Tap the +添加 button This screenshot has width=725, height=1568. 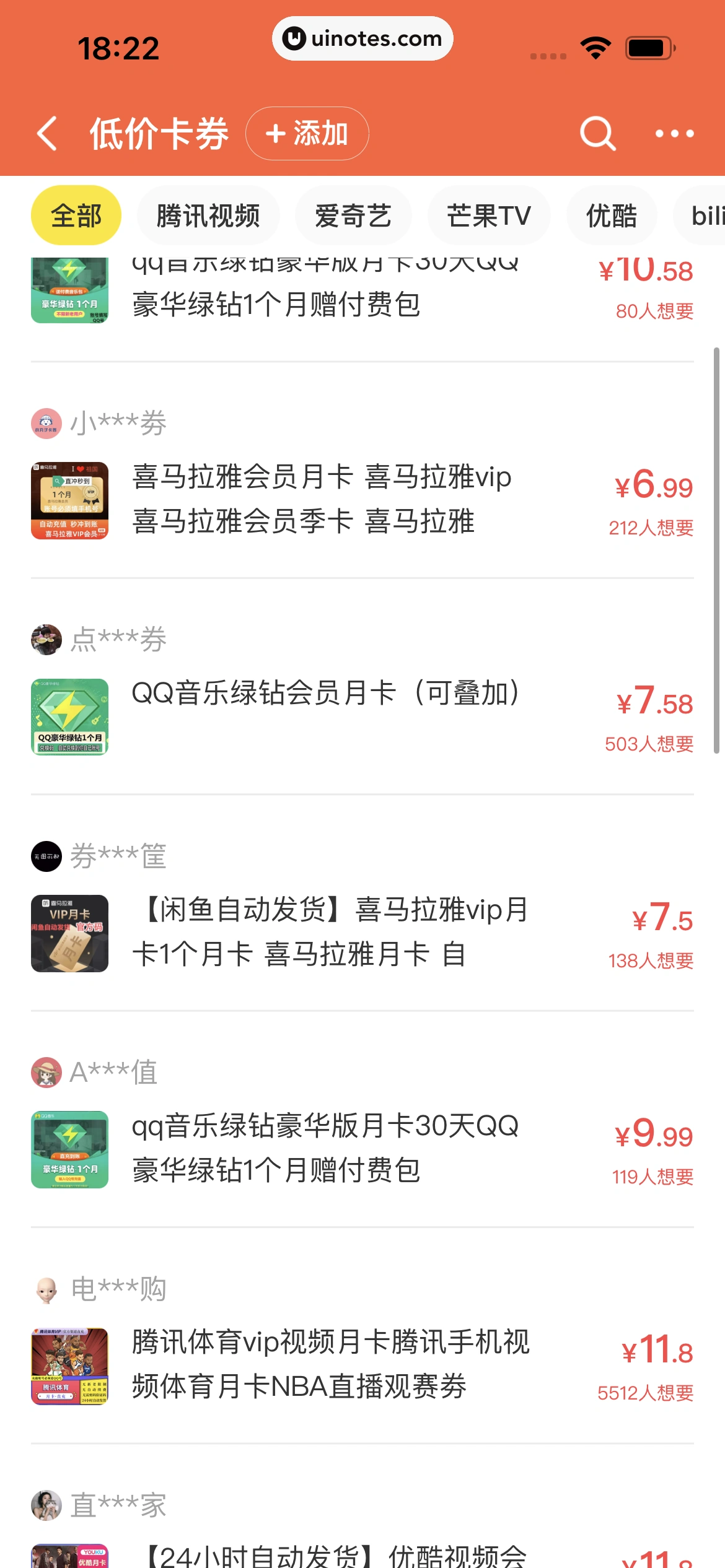(308, 133)
